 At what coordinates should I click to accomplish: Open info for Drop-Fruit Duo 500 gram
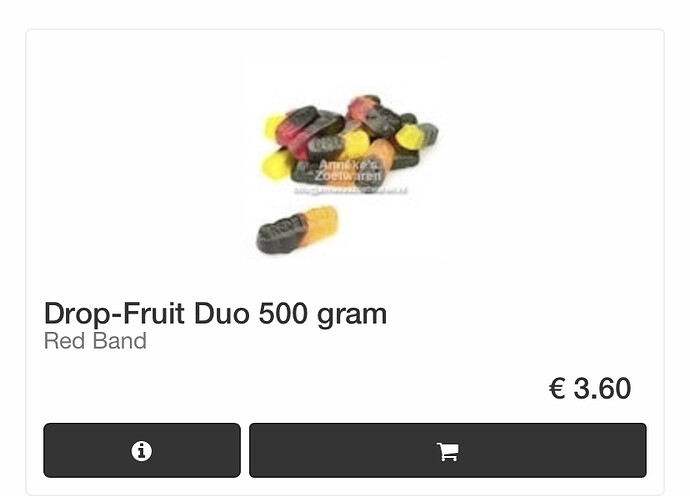point(142,451)
